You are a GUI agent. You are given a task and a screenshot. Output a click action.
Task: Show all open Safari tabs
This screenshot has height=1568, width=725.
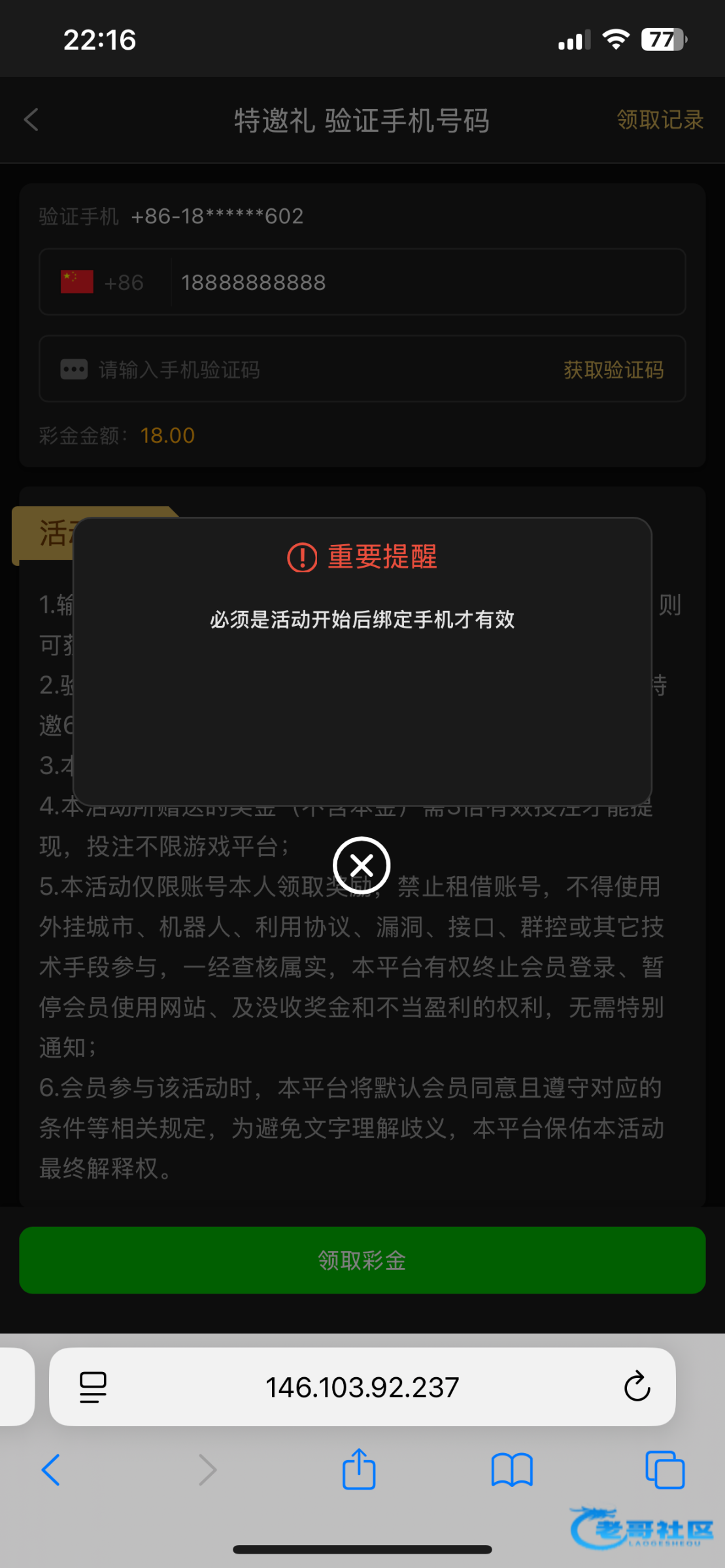pyautogui.click(x=664, y=1469)
